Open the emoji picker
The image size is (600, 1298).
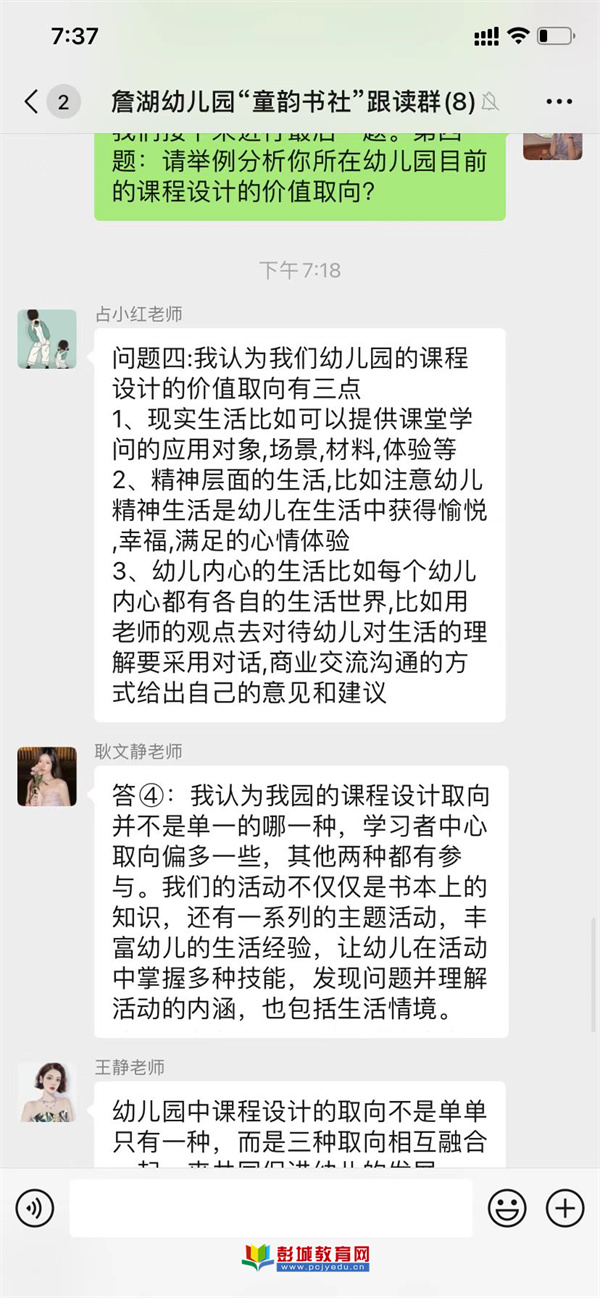point(507,1208)
